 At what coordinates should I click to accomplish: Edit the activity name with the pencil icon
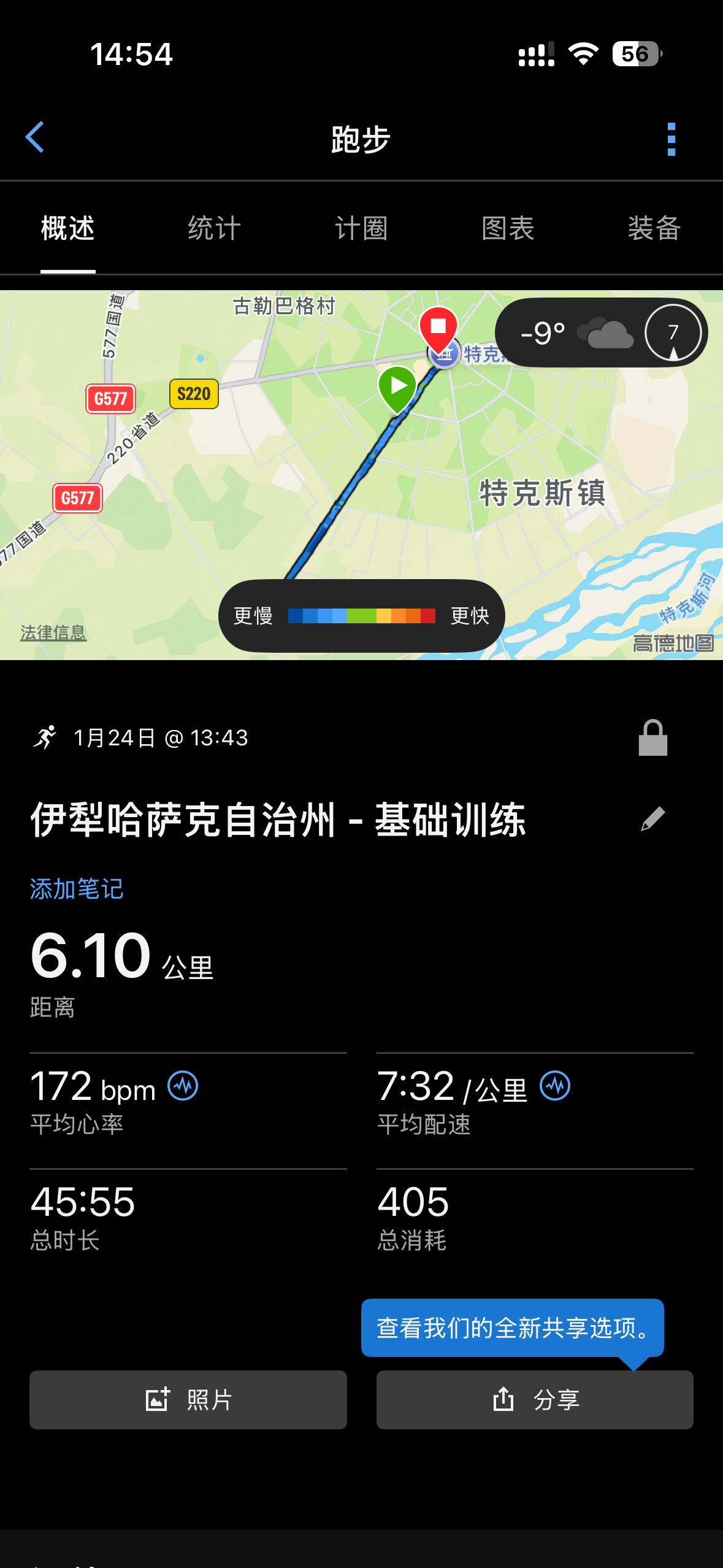[653, 819]
